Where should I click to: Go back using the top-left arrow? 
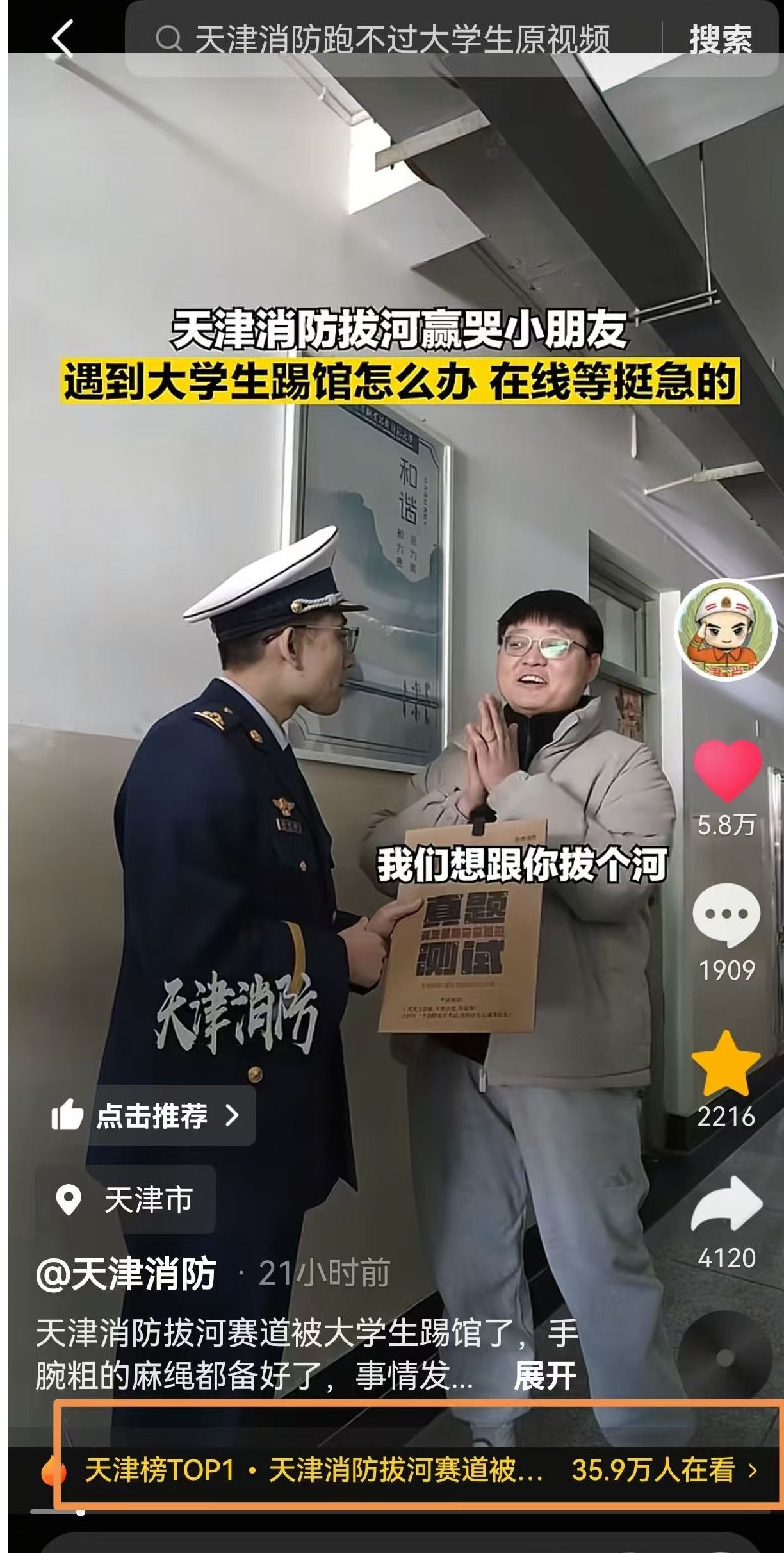click(x=63, y=38)
